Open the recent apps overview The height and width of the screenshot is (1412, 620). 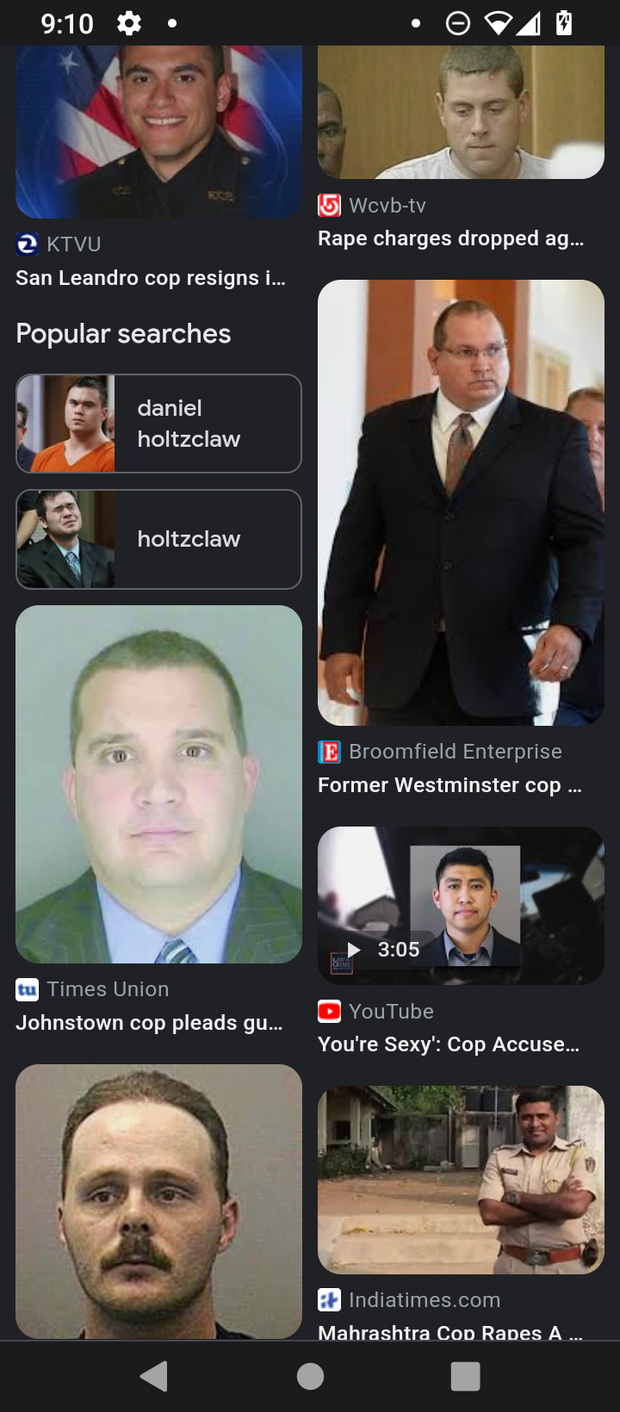pyautogui.click(x=465, y=1377)
